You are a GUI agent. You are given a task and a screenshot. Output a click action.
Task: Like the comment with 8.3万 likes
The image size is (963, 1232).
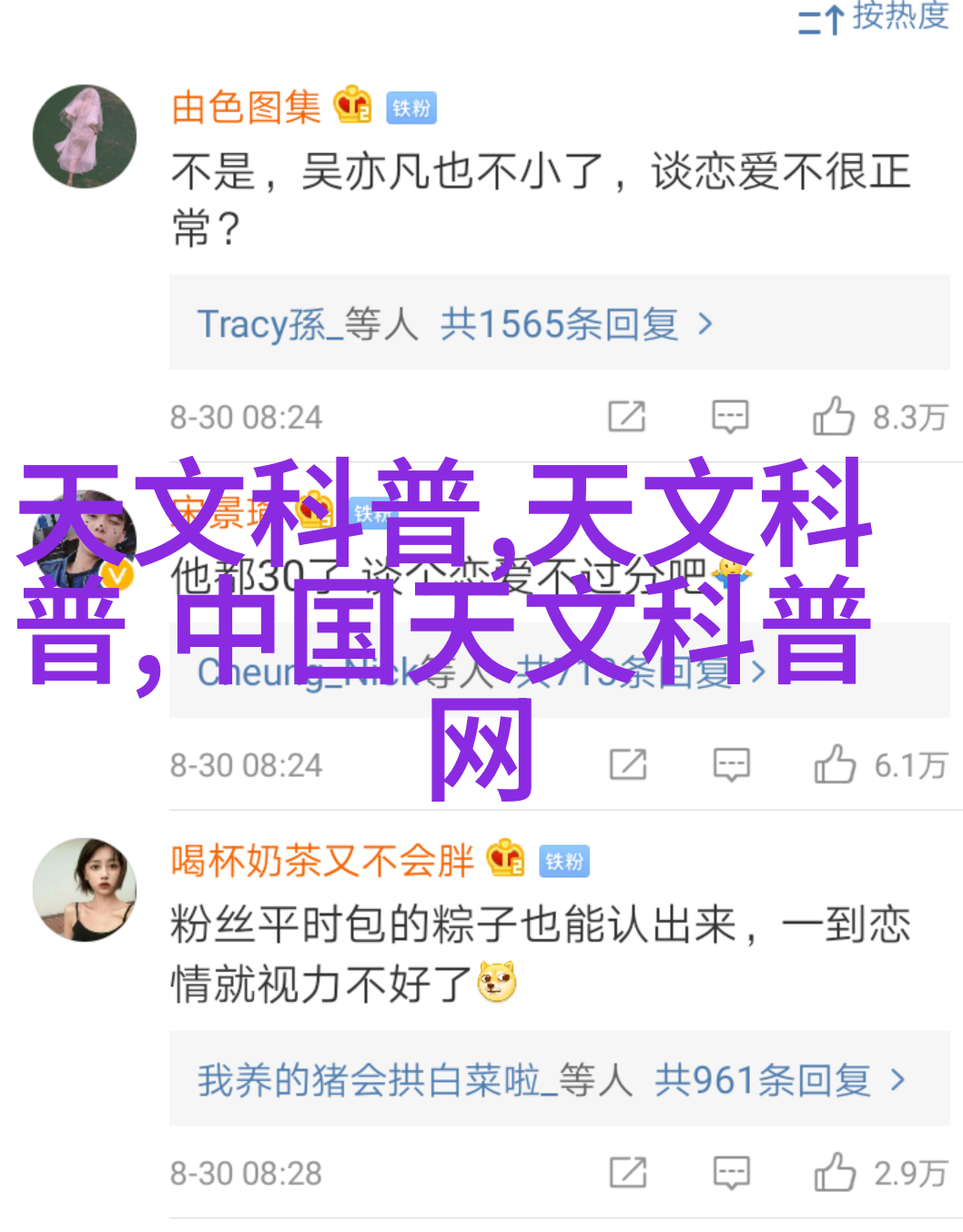click(834, 417)
